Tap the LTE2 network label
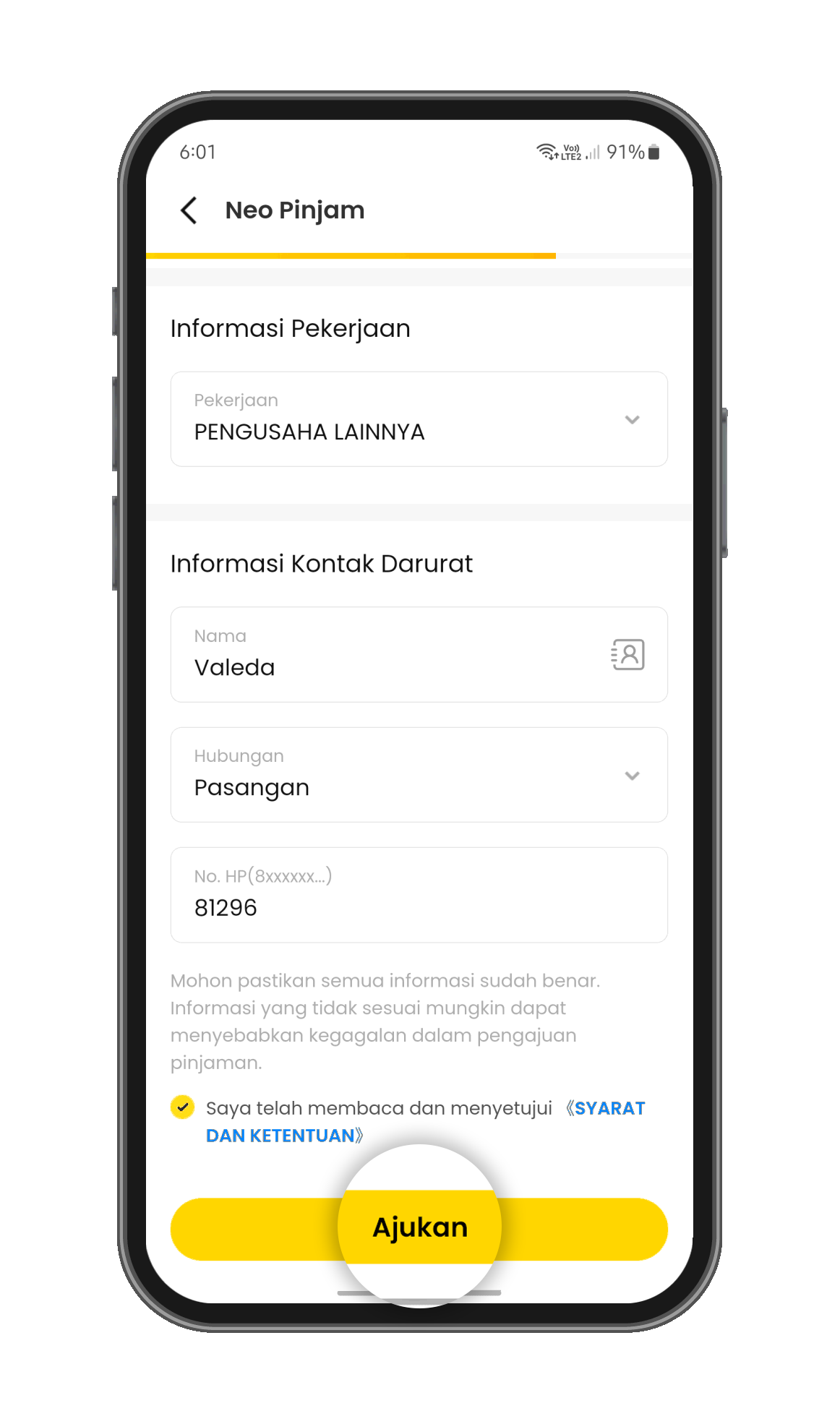840x1424 pixels. point(570,157)
